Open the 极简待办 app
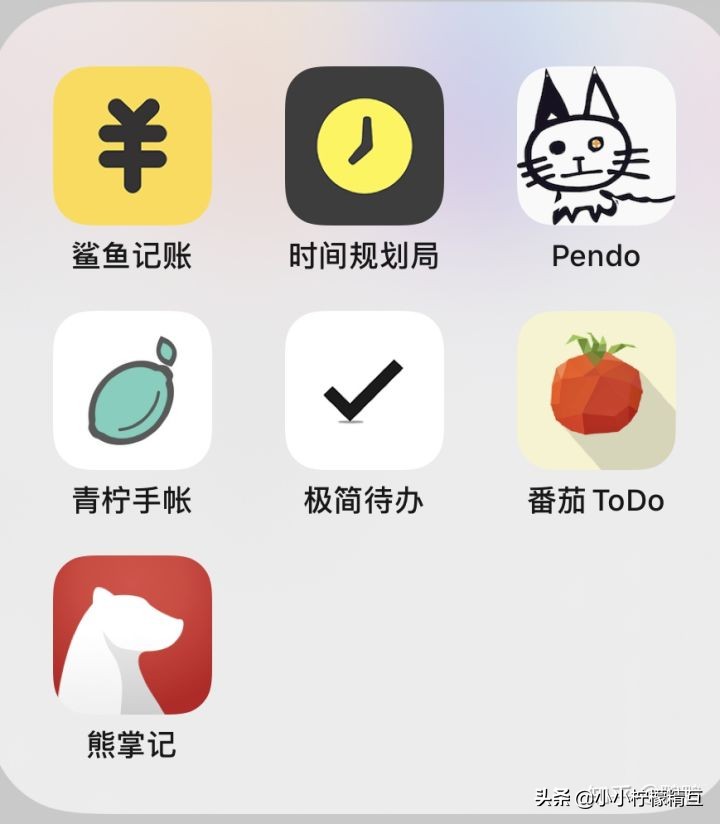 coord(364,390)
